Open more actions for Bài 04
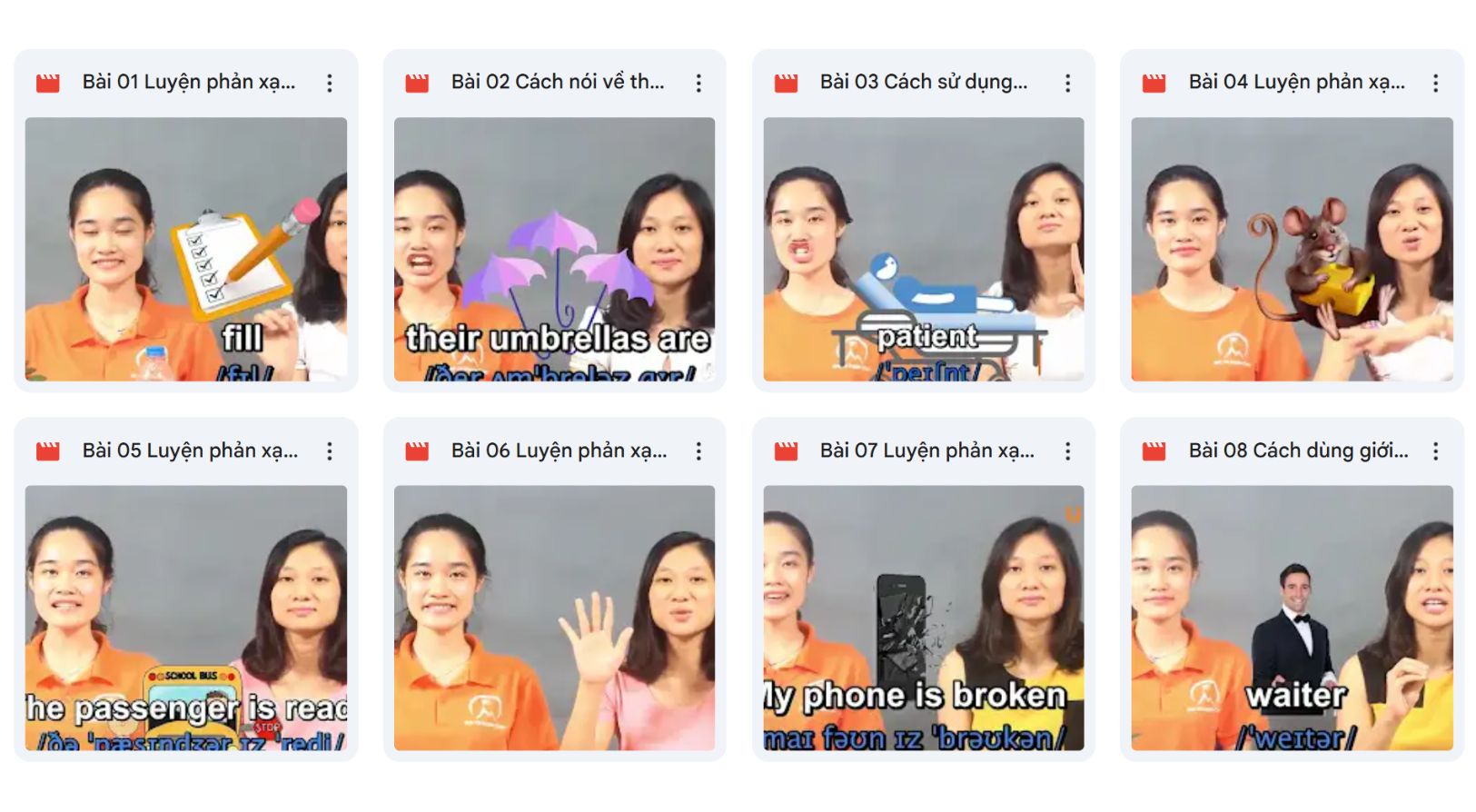1476x812 pixels. click(1435, 84)
